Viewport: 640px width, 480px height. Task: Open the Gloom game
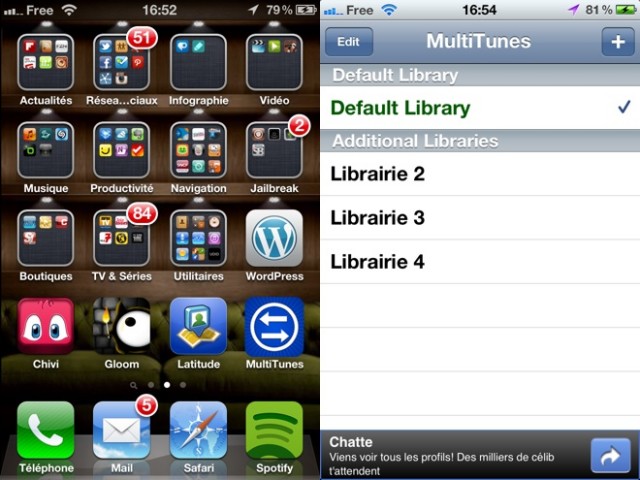click(x=122, y=326)
